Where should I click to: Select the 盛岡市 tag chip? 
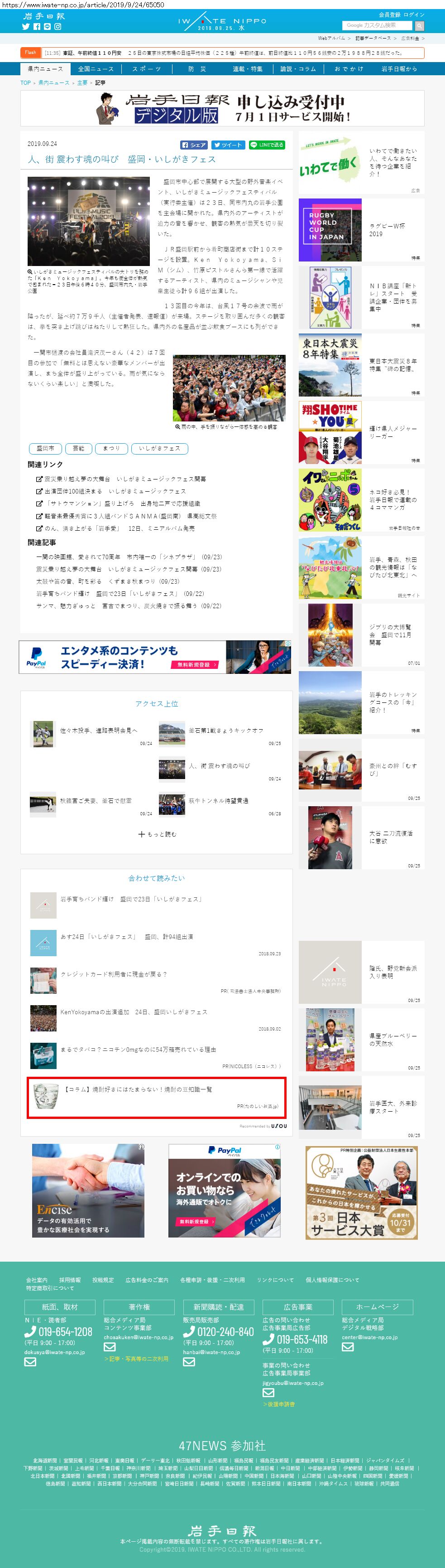click(46, 449)
